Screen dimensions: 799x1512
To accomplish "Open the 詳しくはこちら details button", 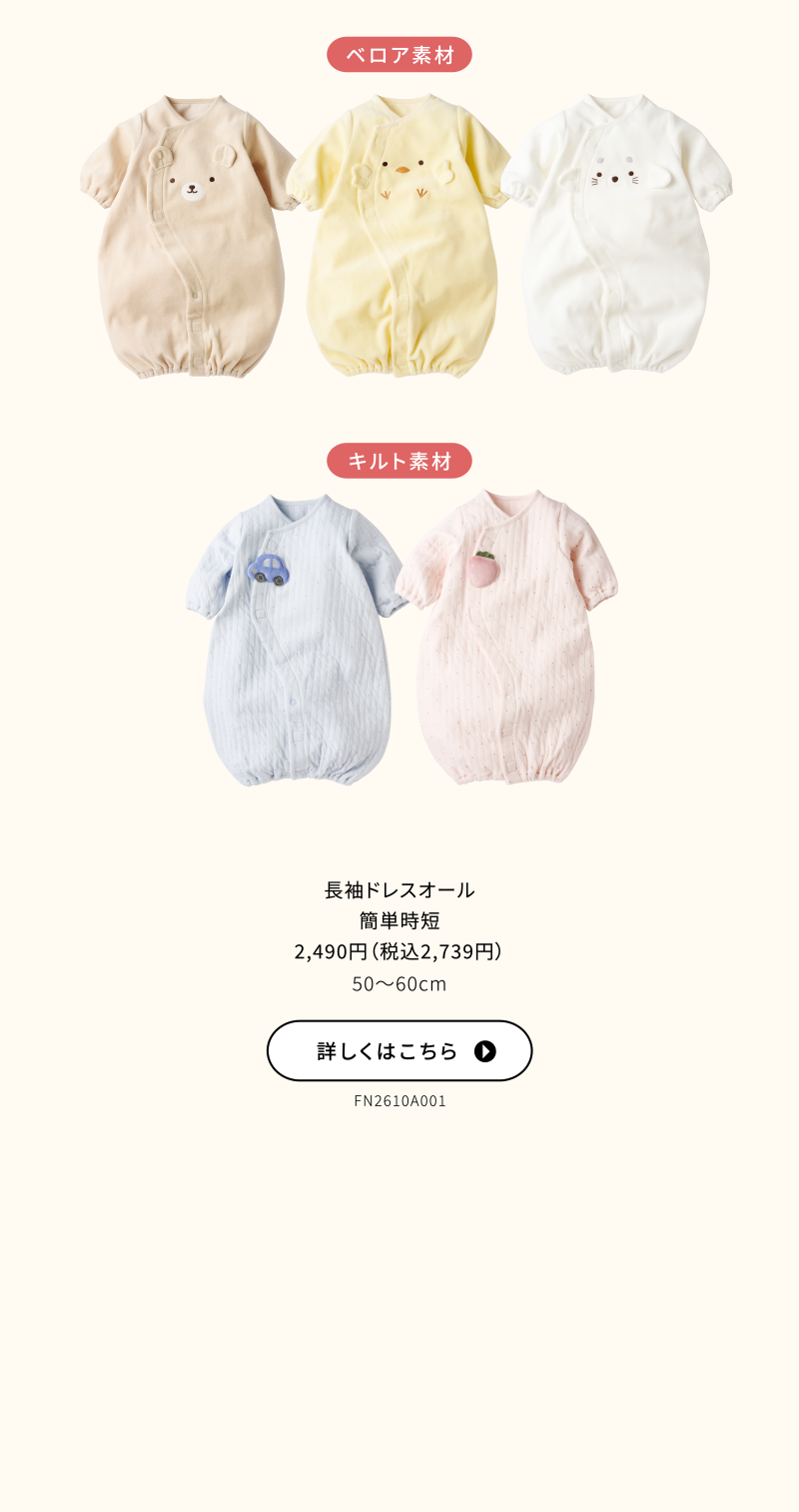I will 399,1050.
